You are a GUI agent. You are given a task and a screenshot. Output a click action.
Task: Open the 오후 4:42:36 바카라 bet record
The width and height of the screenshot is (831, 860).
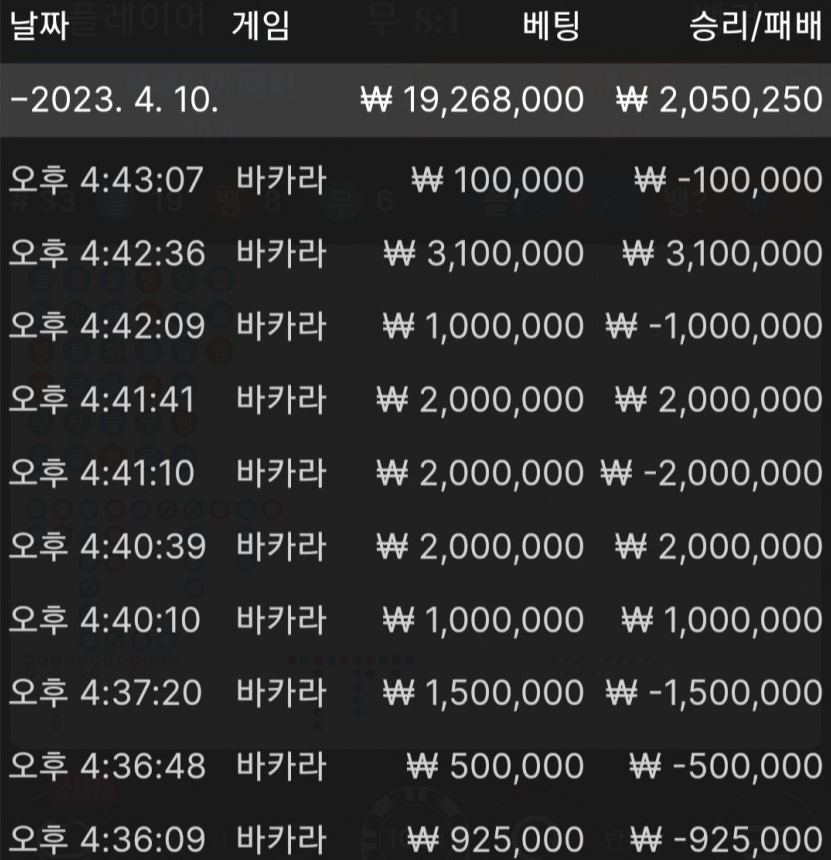pyautogui.click(x=415, y=253)
